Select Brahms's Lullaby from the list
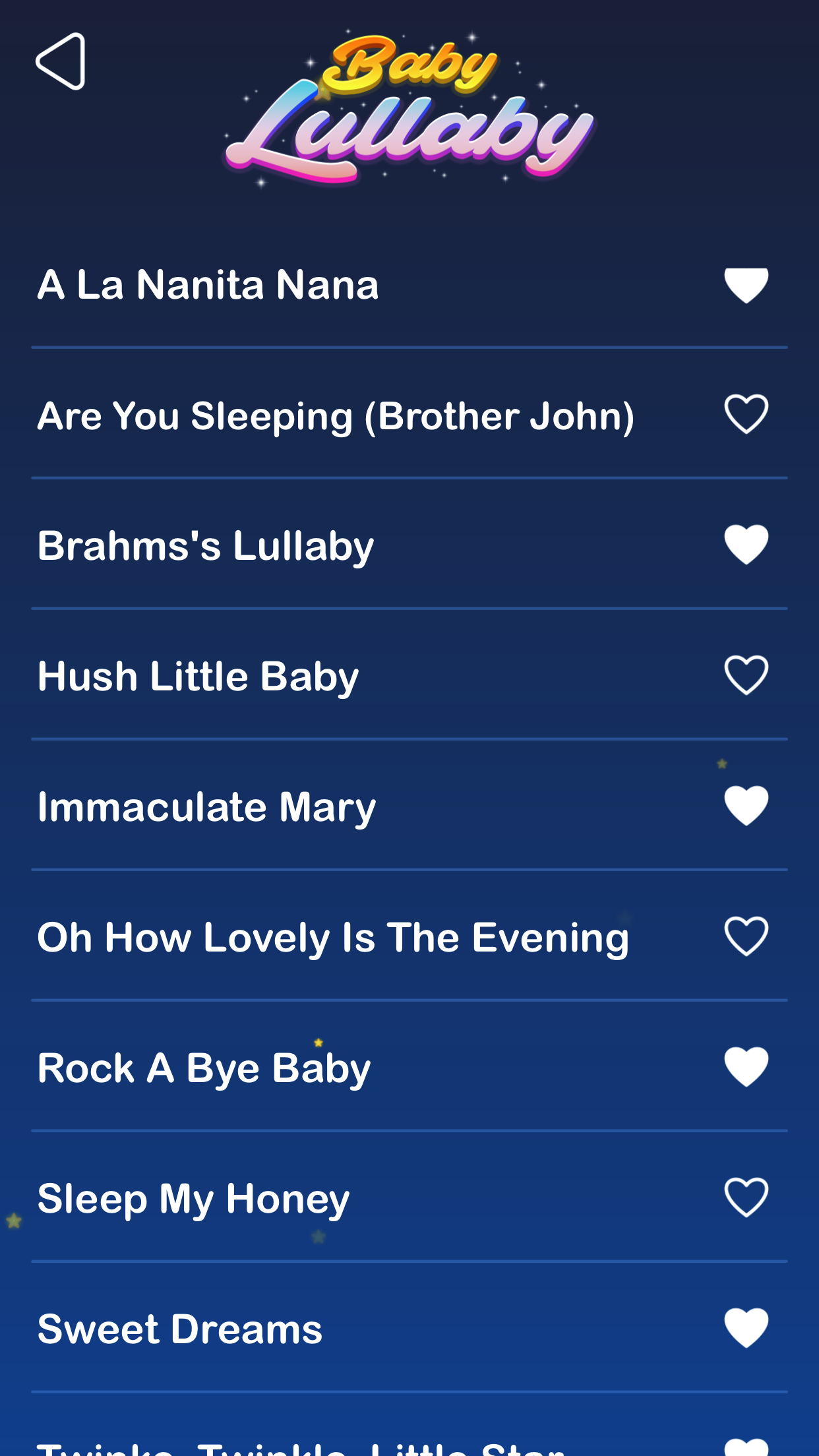The height and width of the screenshot is (1456, 819). pyautogui.click(x=206, y=546)
